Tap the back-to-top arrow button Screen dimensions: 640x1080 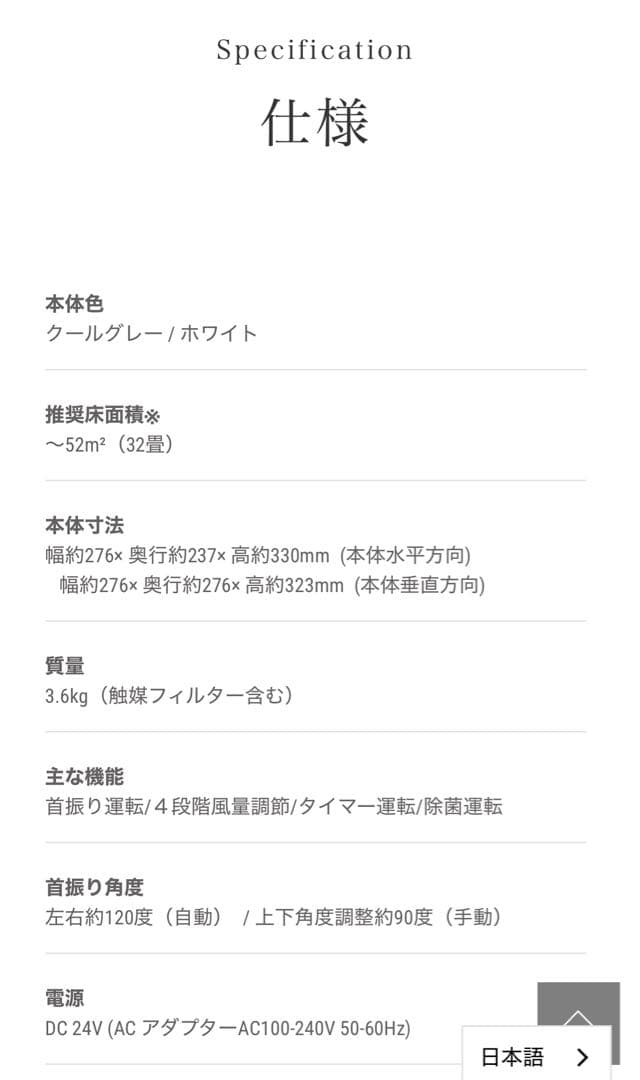click(x=578, y=1003)
